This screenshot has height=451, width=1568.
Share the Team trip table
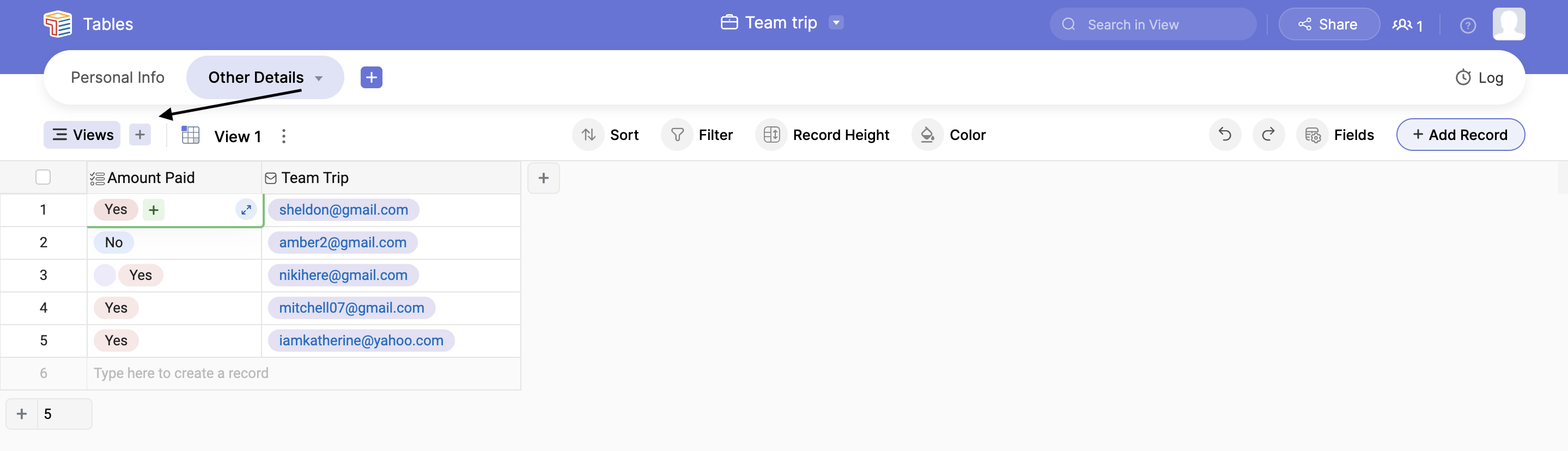click(1328, 25)
